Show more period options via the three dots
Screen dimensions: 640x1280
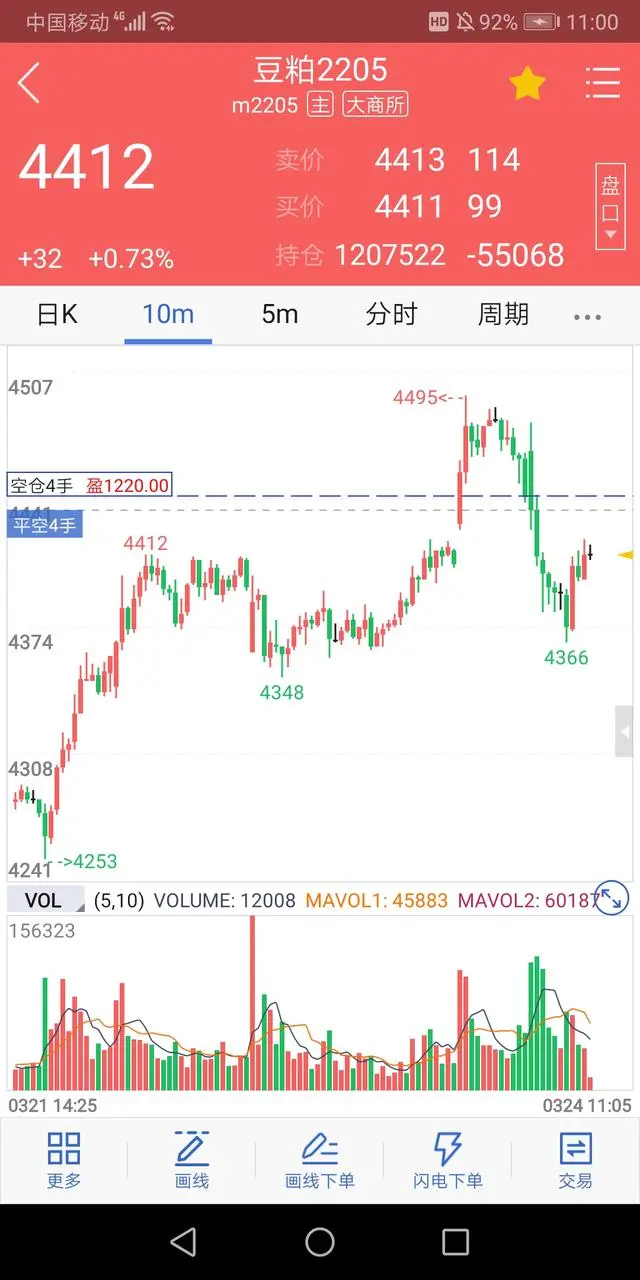pyautogui.click(x=587, y=317)
